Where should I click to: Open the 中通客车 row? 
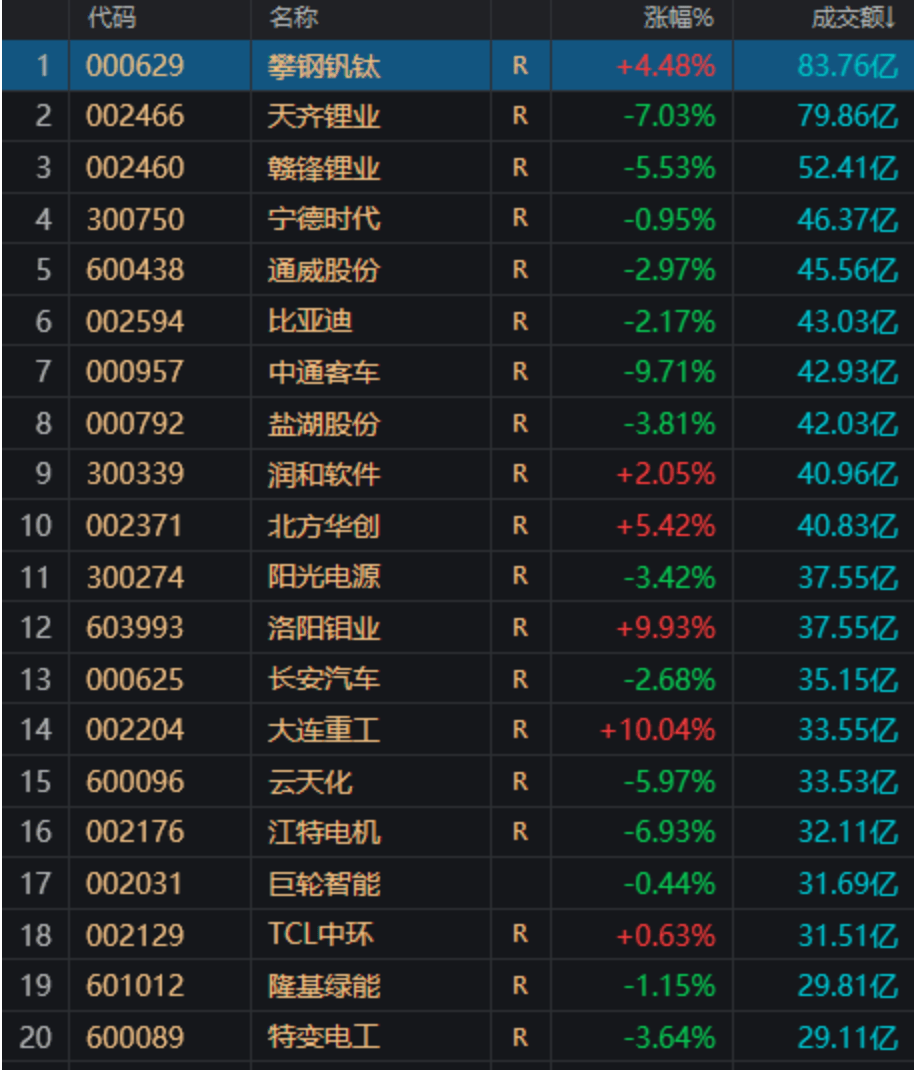pos(324,373)
